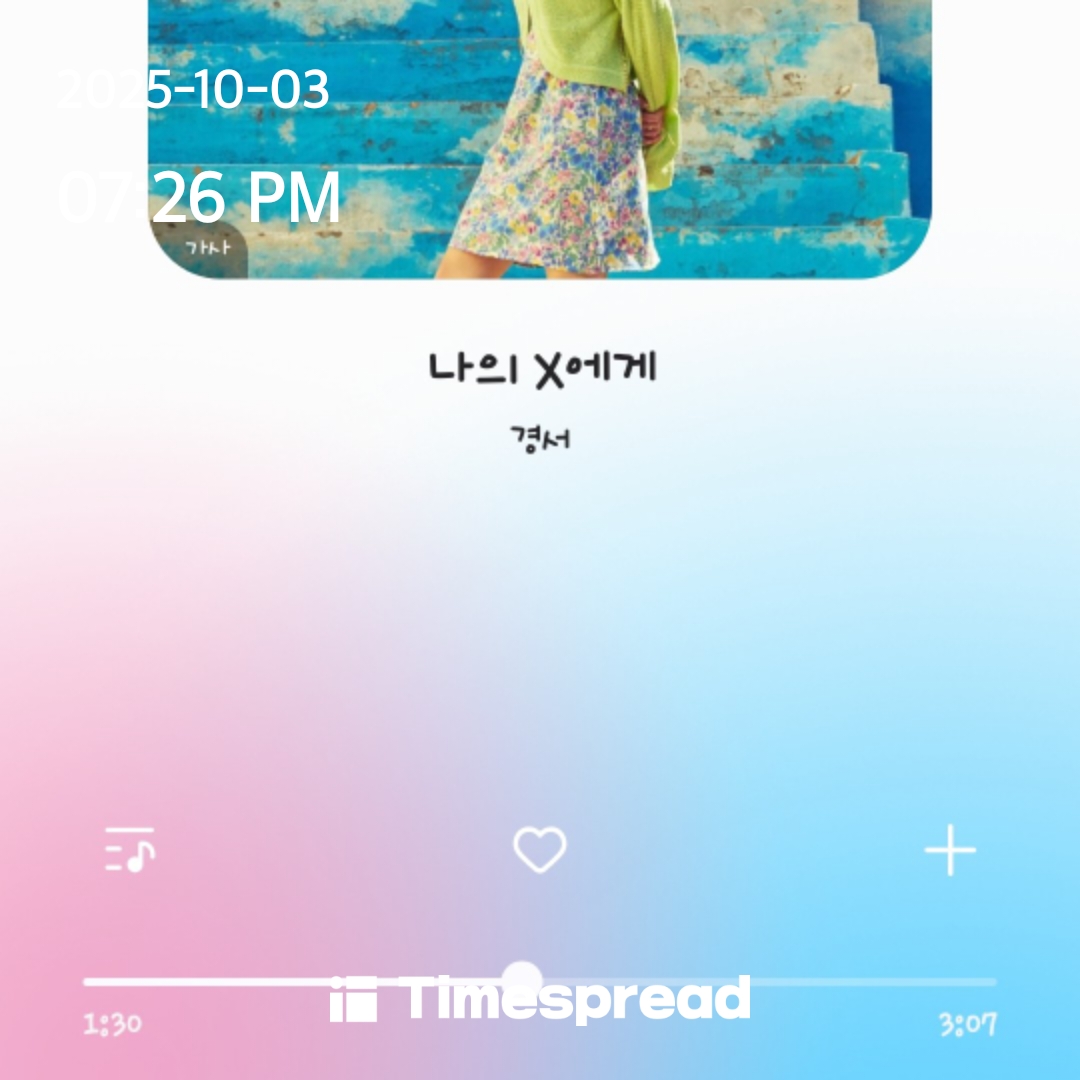Add this song using the plus icon
The height and width of the screenshot is (1080, 1080).
(949, 852)
